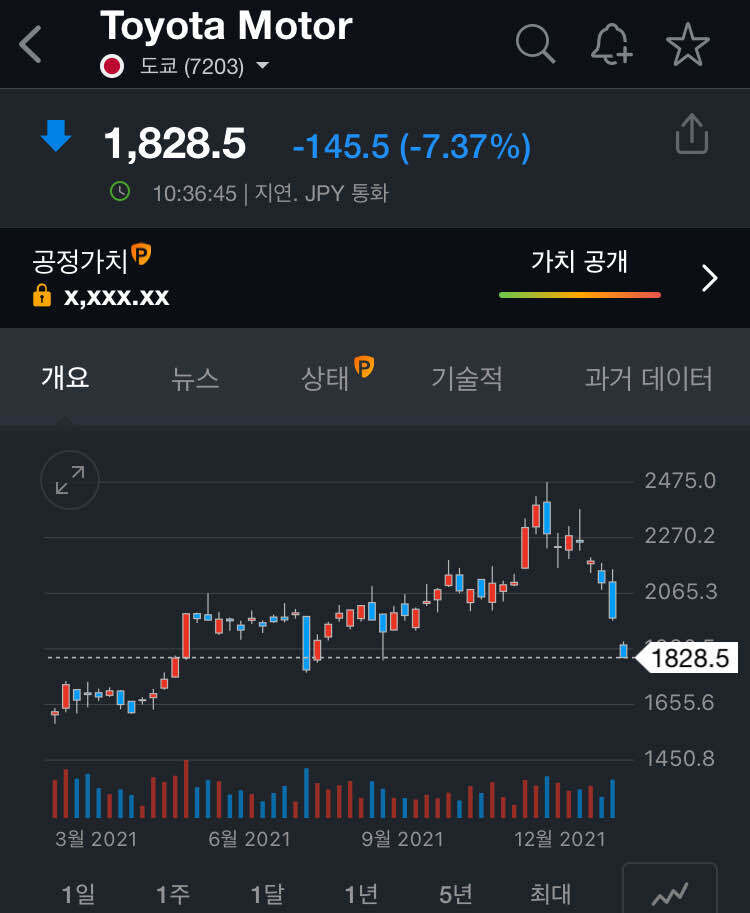Click the arrow next to 가치 공개

[x=712, y=278]
